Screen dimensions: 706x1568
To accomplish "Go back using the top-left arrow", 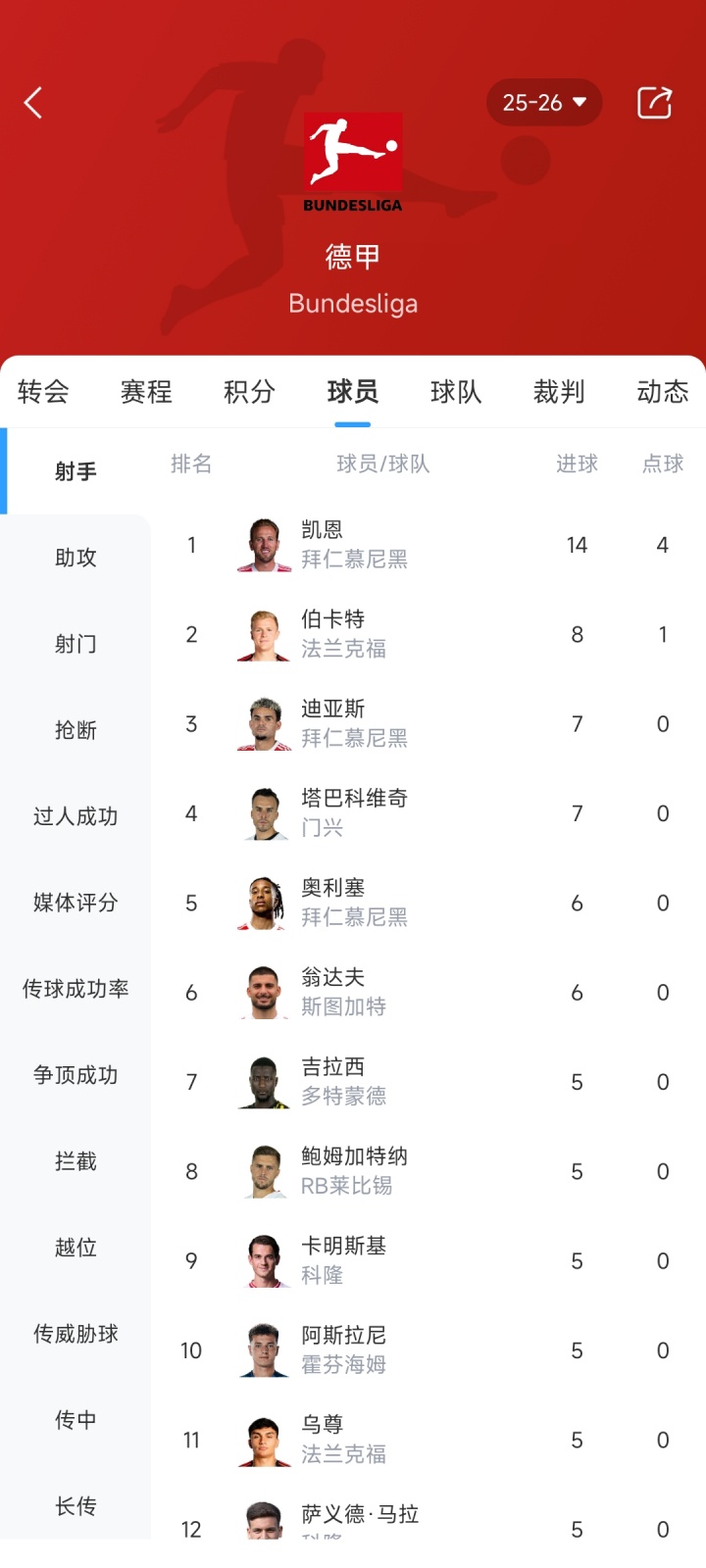I will click(33, 103).
